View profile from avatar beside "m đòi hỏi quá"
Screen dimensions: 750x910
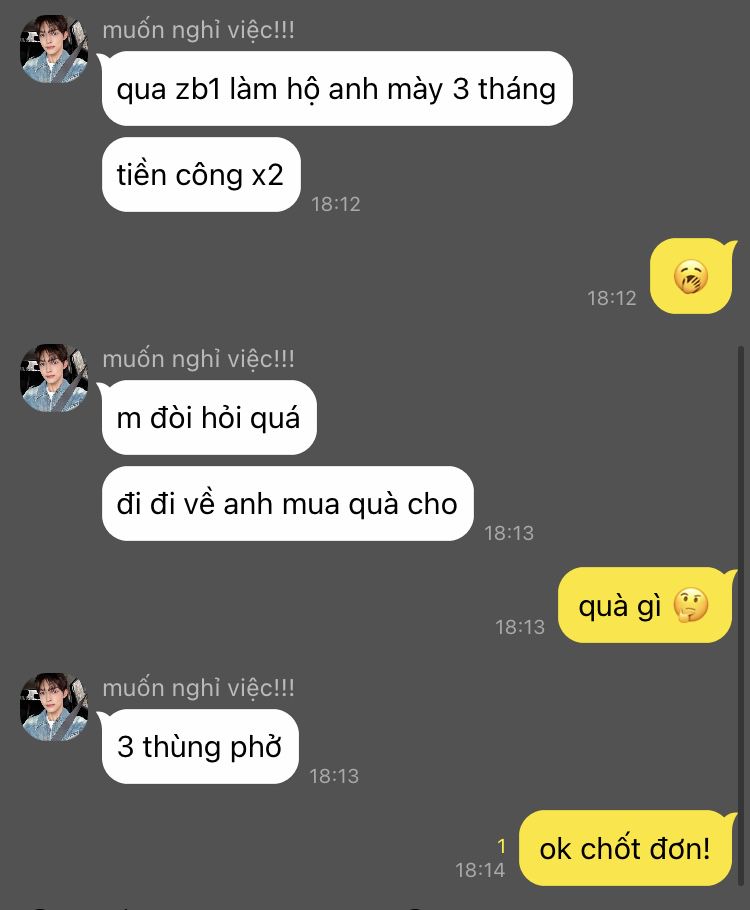point(54,378)
